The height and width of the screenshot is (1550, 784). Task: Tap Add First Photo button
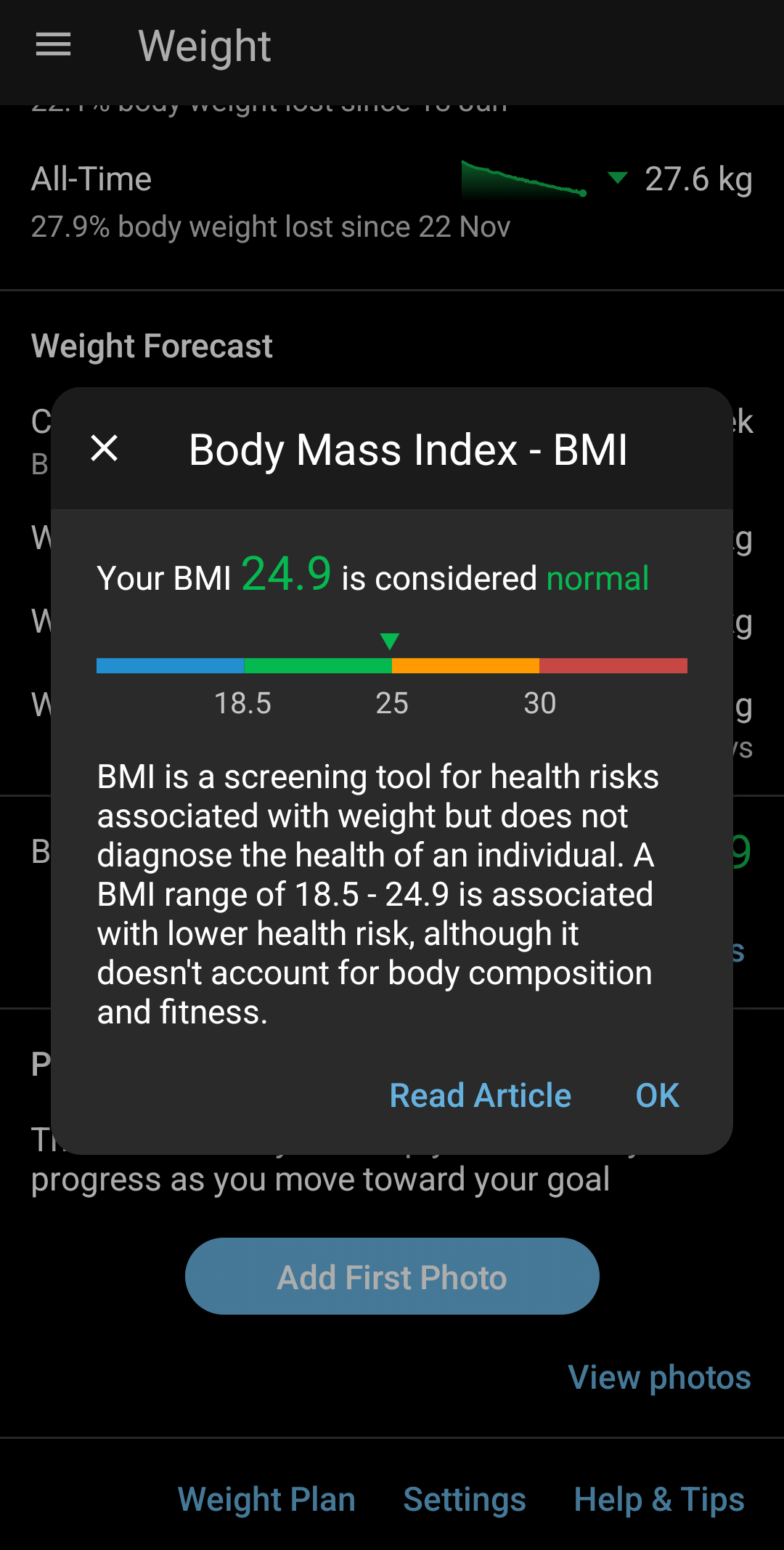(392, 1276)
